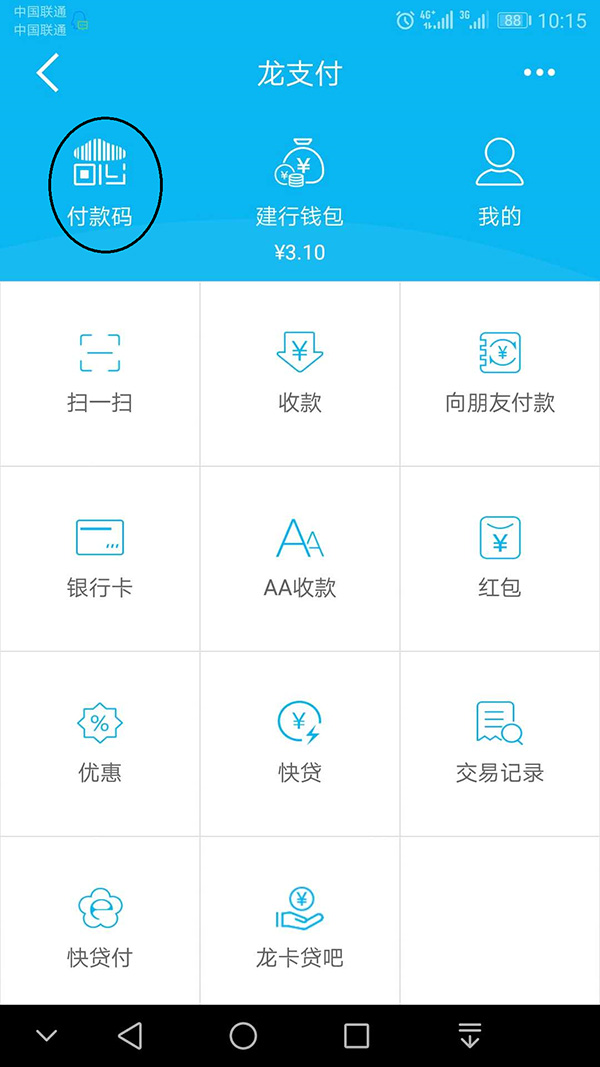Open 红包 red packets
The height and width of the screenshot is (1067, 600).
[x=500, y=559]
